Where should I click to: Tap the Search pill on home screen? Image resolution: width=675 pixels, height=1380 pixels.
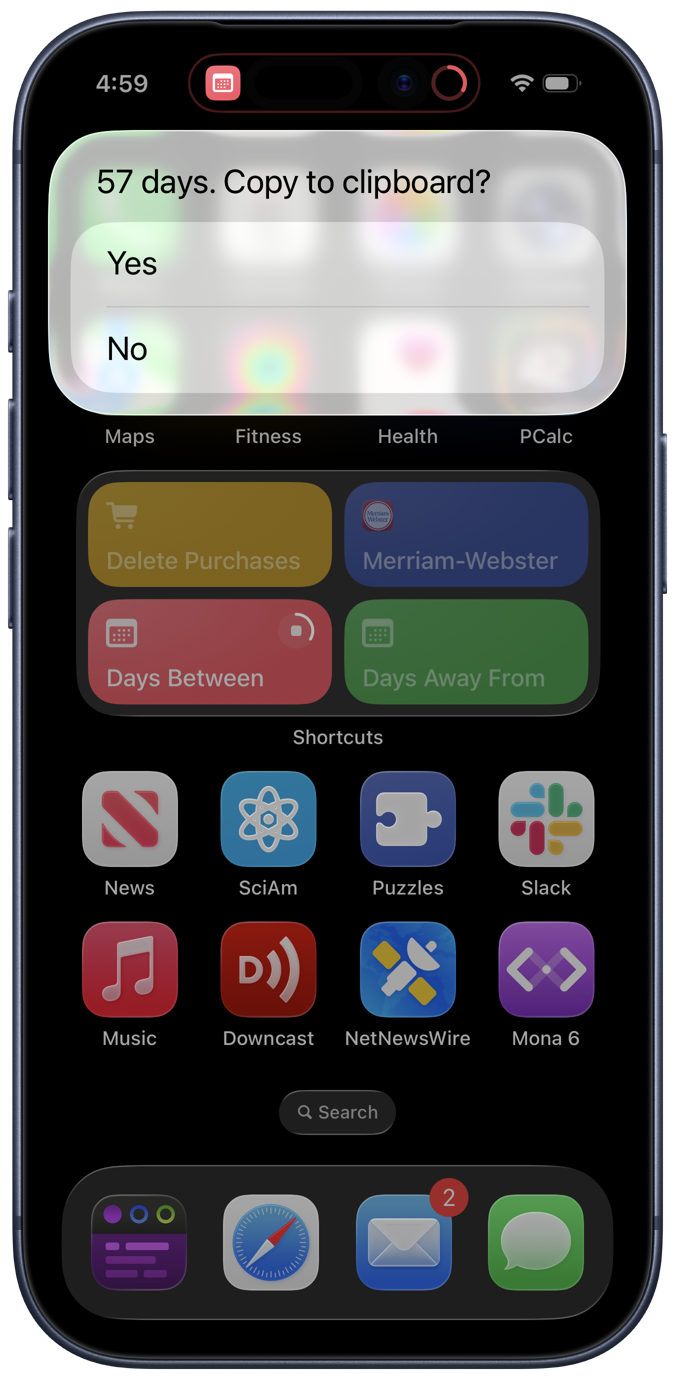coord(337,1112)
